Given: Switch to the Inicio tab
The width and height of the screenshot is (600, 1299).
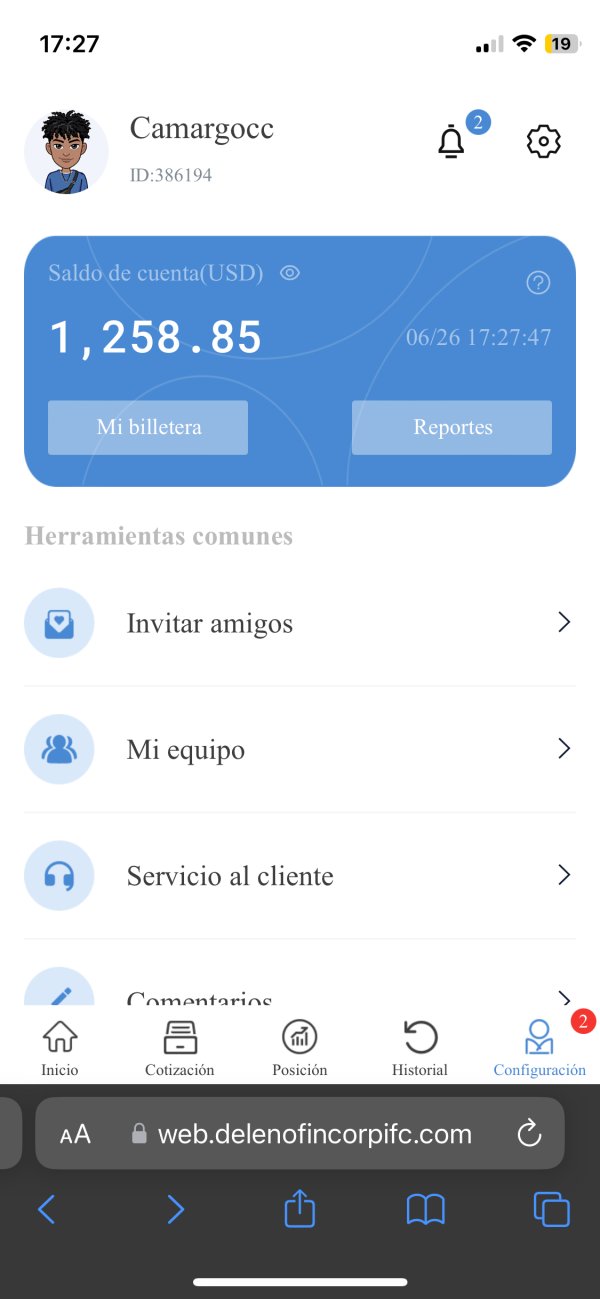Looking at the screenshot, I should tap(60, 1047).
